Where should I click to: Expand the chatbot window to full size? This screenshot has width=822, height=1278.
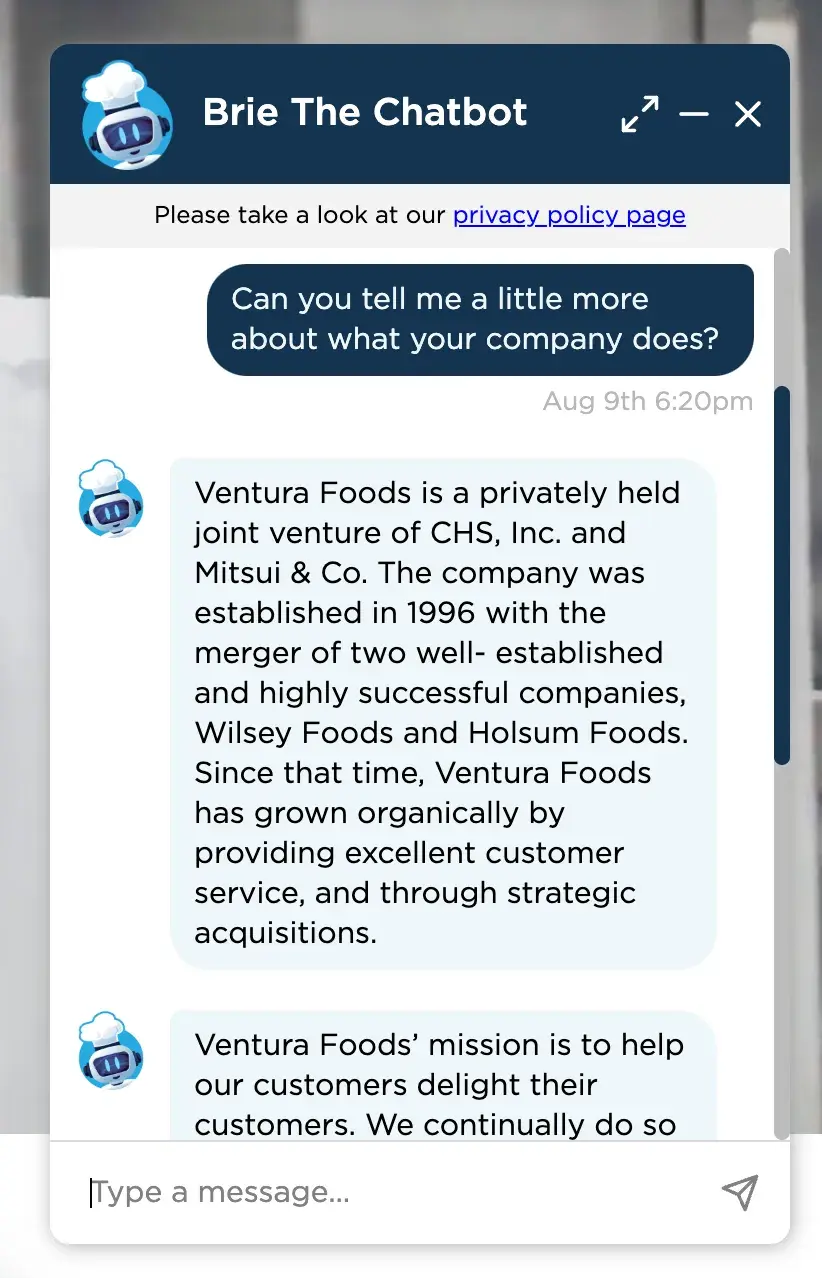click(640, 114)
